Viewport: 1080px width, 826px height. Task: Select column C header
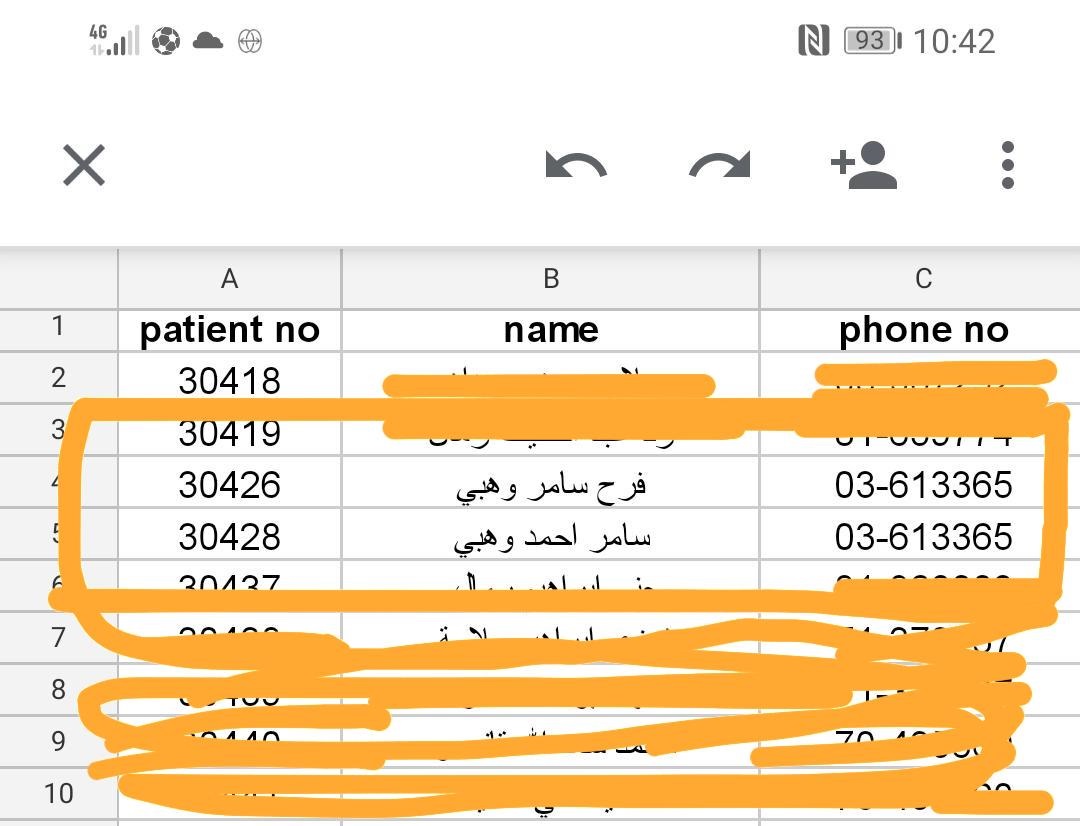tap(922, 279)
